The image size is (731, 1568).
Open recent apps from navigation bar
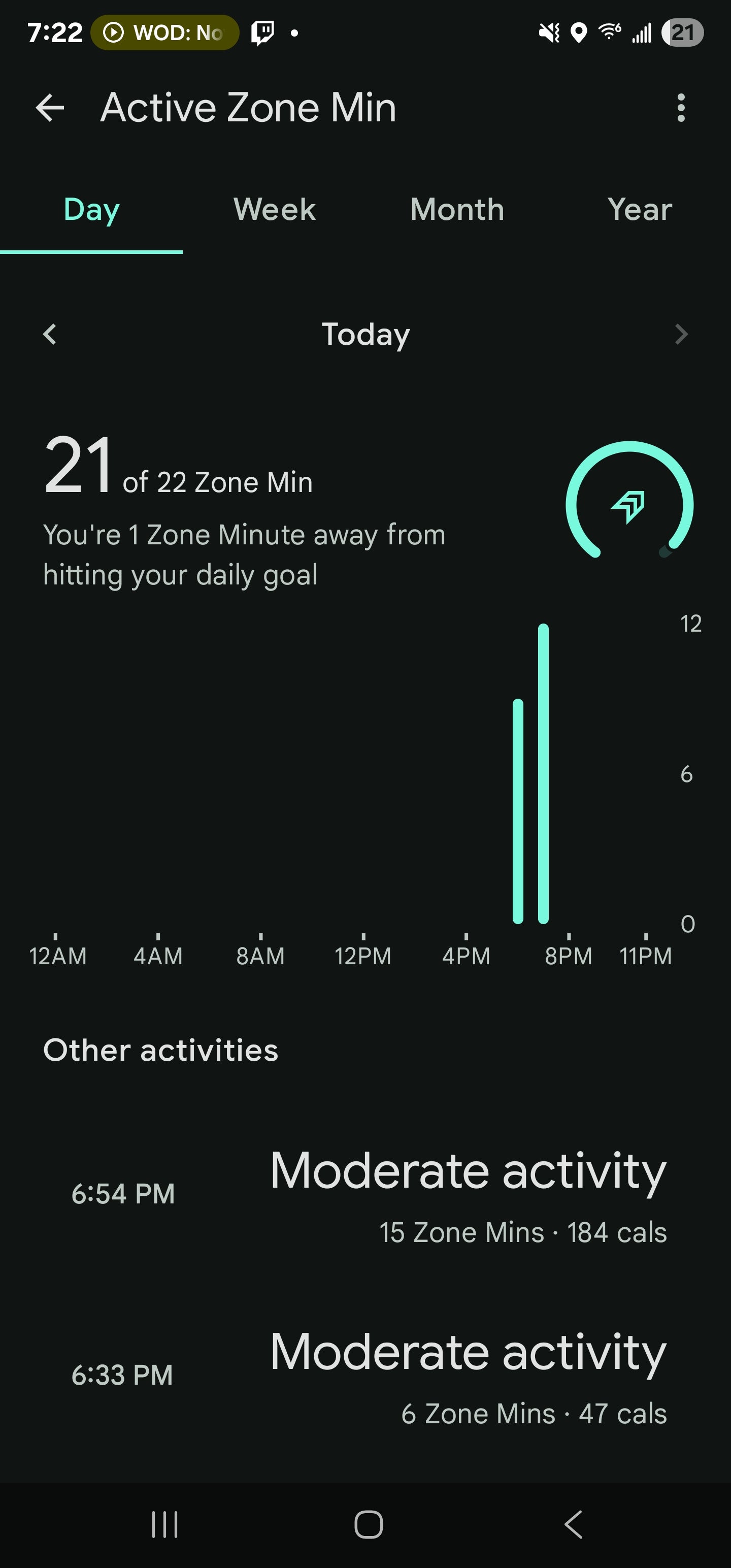coord(164,1524)
